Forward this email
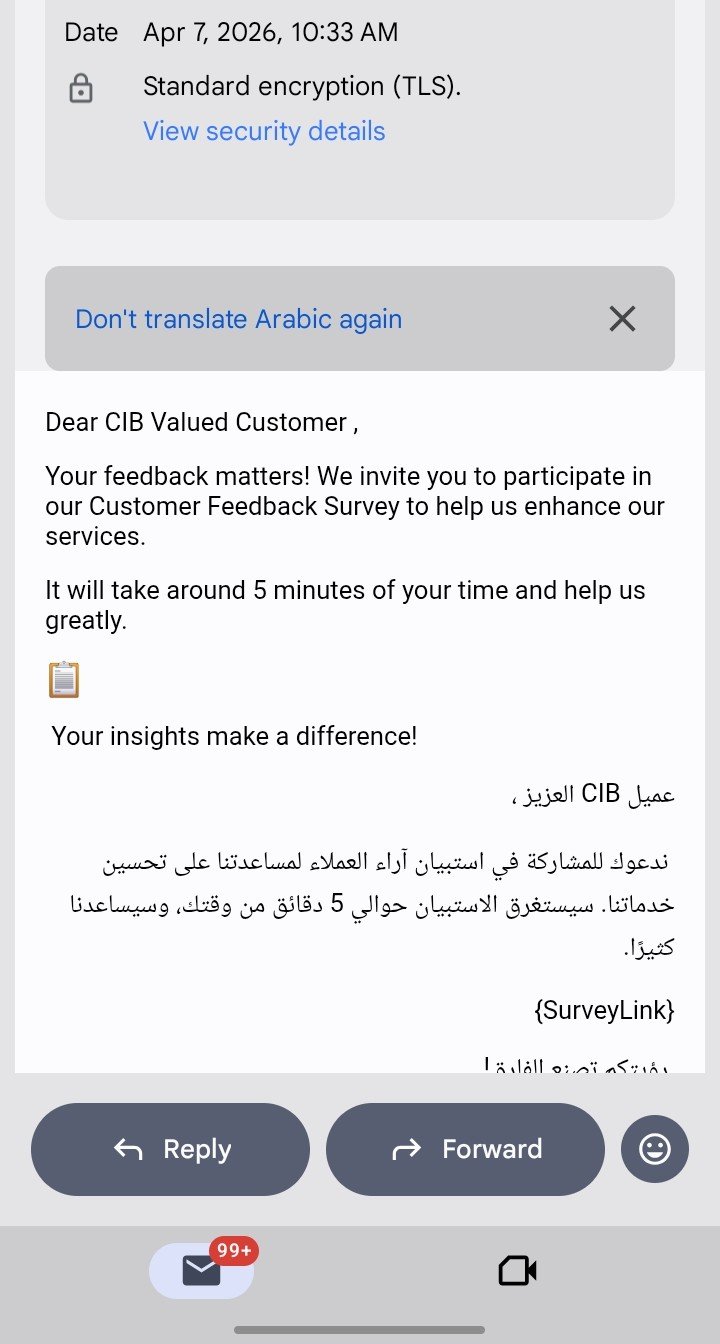Viewport: 720px width, 1344px height. pyautogui.click(x=465, y=1149)
